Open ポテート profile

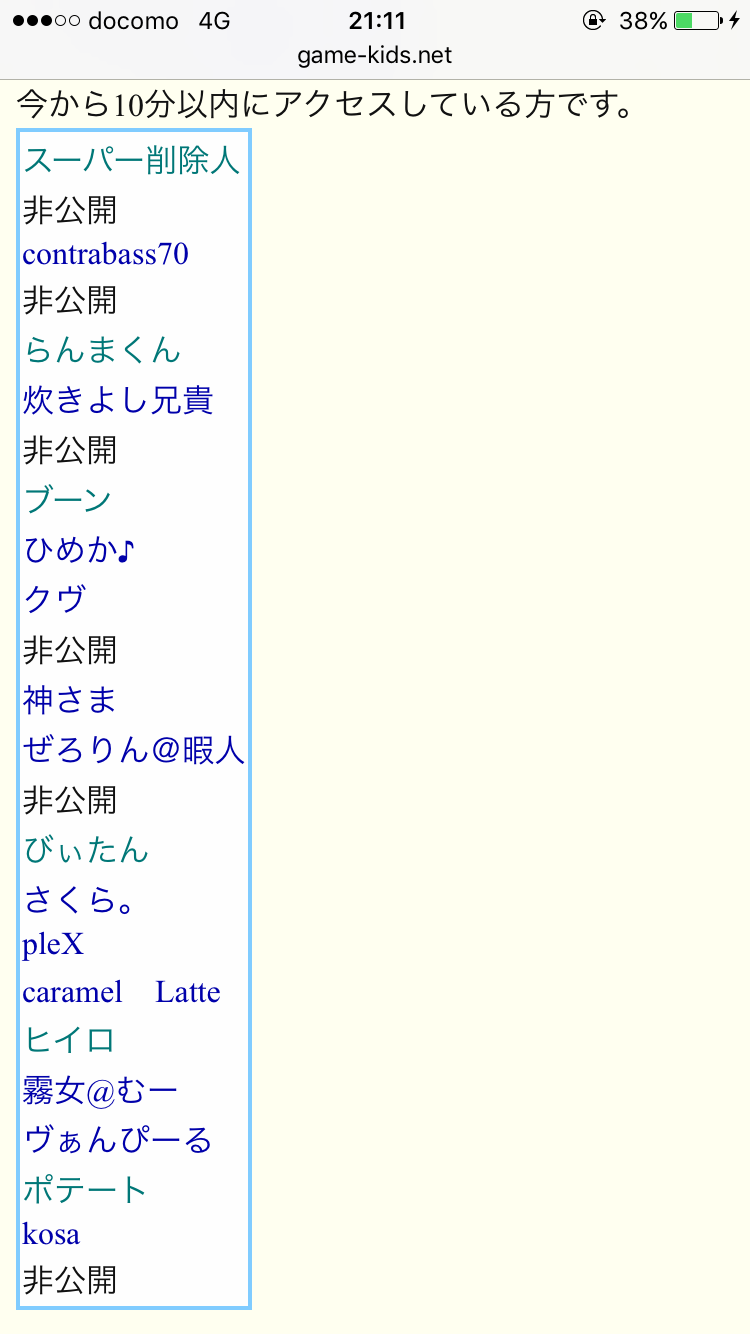pos(85,1189)
